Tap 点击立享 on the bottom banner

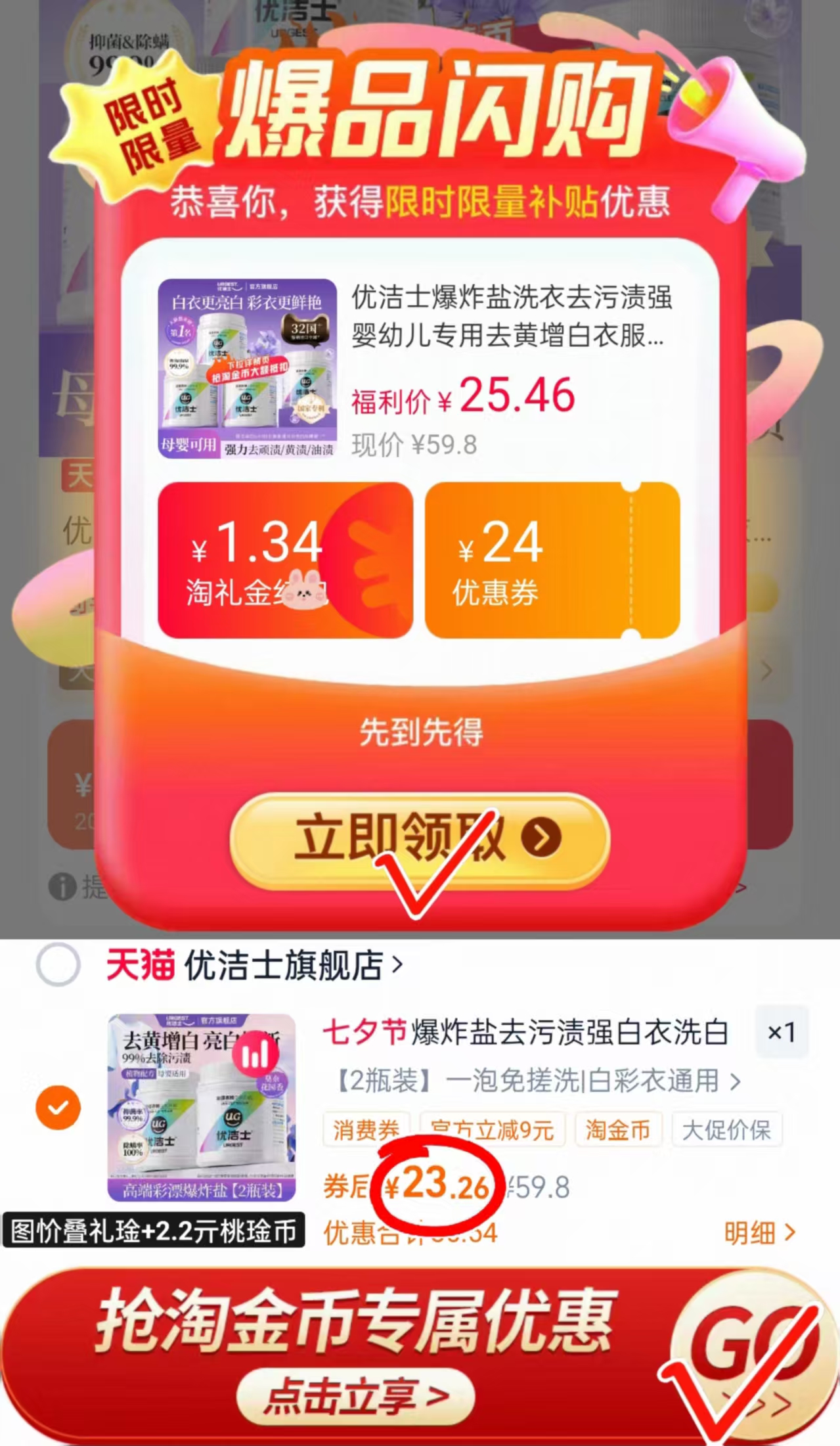[355, 1396]
